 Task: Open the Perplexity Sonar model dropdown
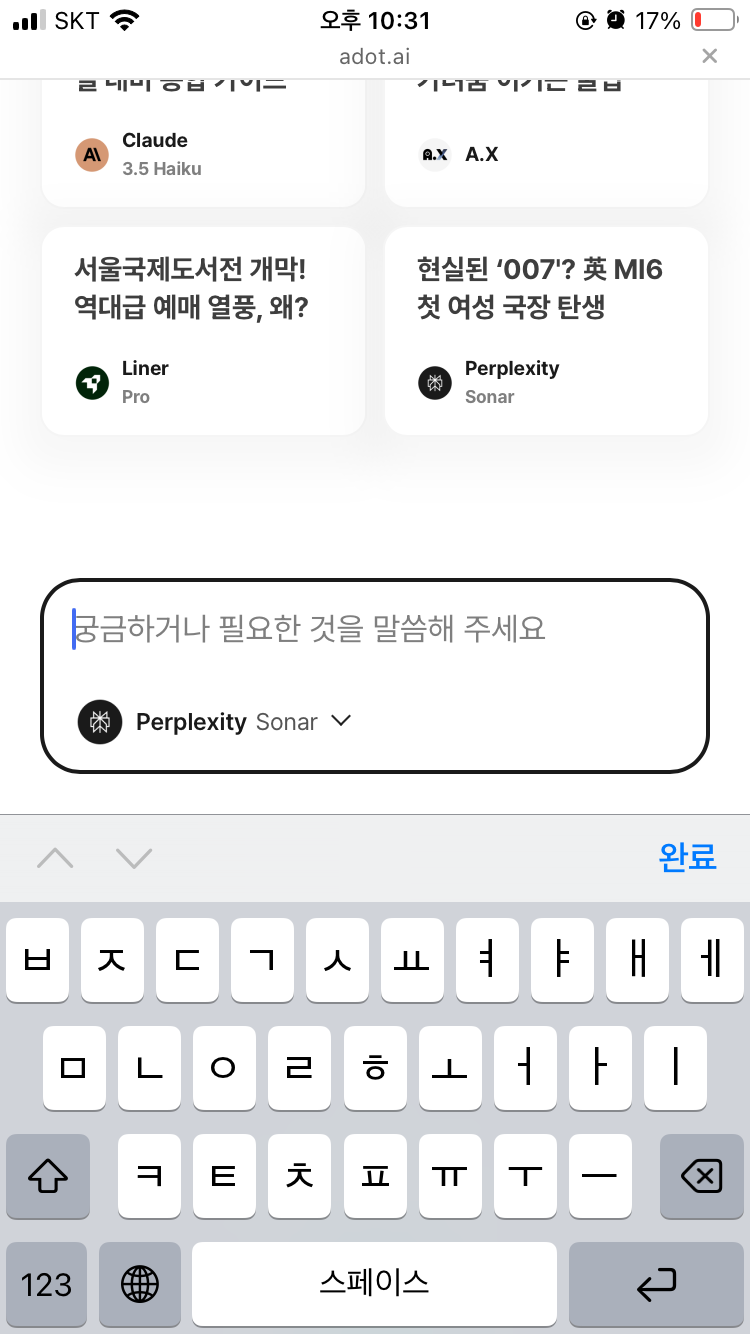[339, 721]
